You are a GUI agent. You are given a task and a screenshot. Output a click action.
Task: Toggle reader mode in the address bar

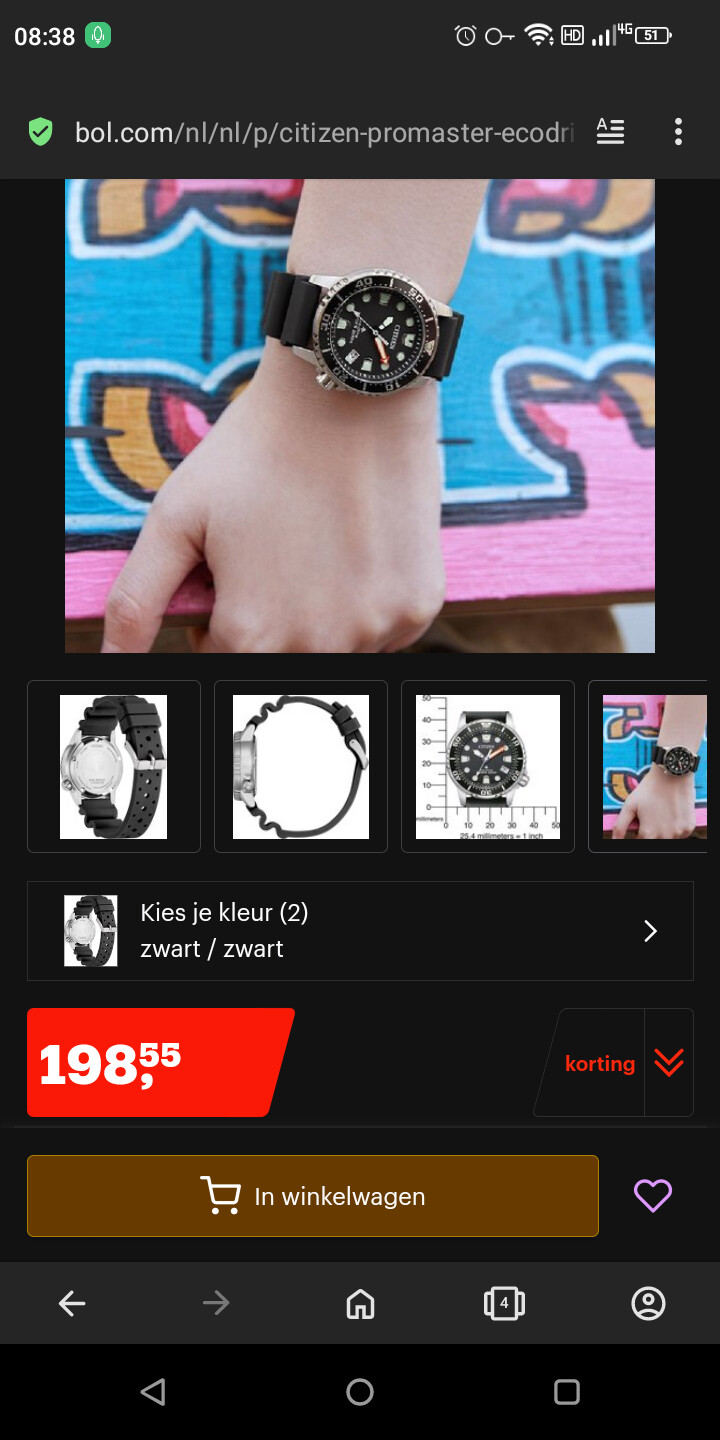pos(610,132)
